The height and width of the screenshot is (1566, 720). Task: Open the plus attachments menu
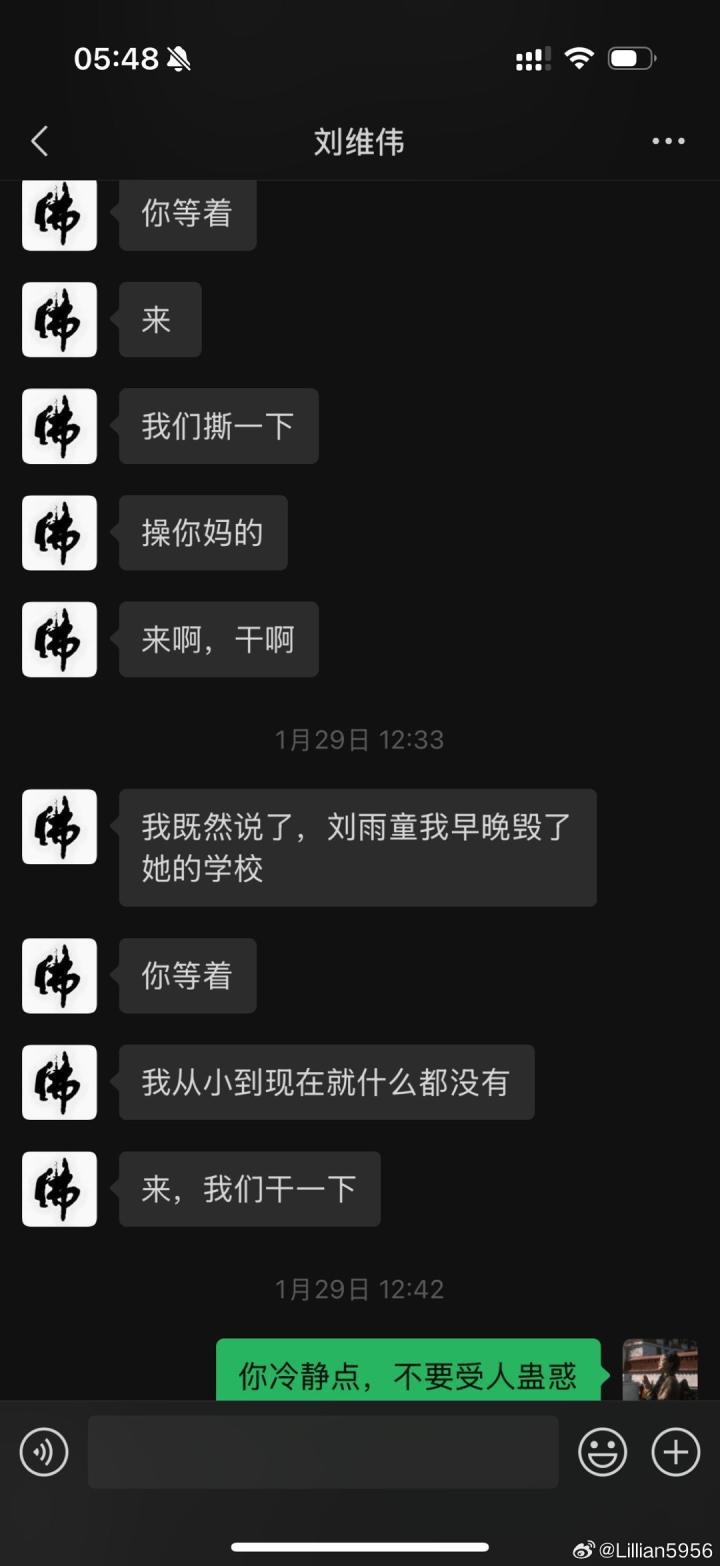tap(676, 1452)
